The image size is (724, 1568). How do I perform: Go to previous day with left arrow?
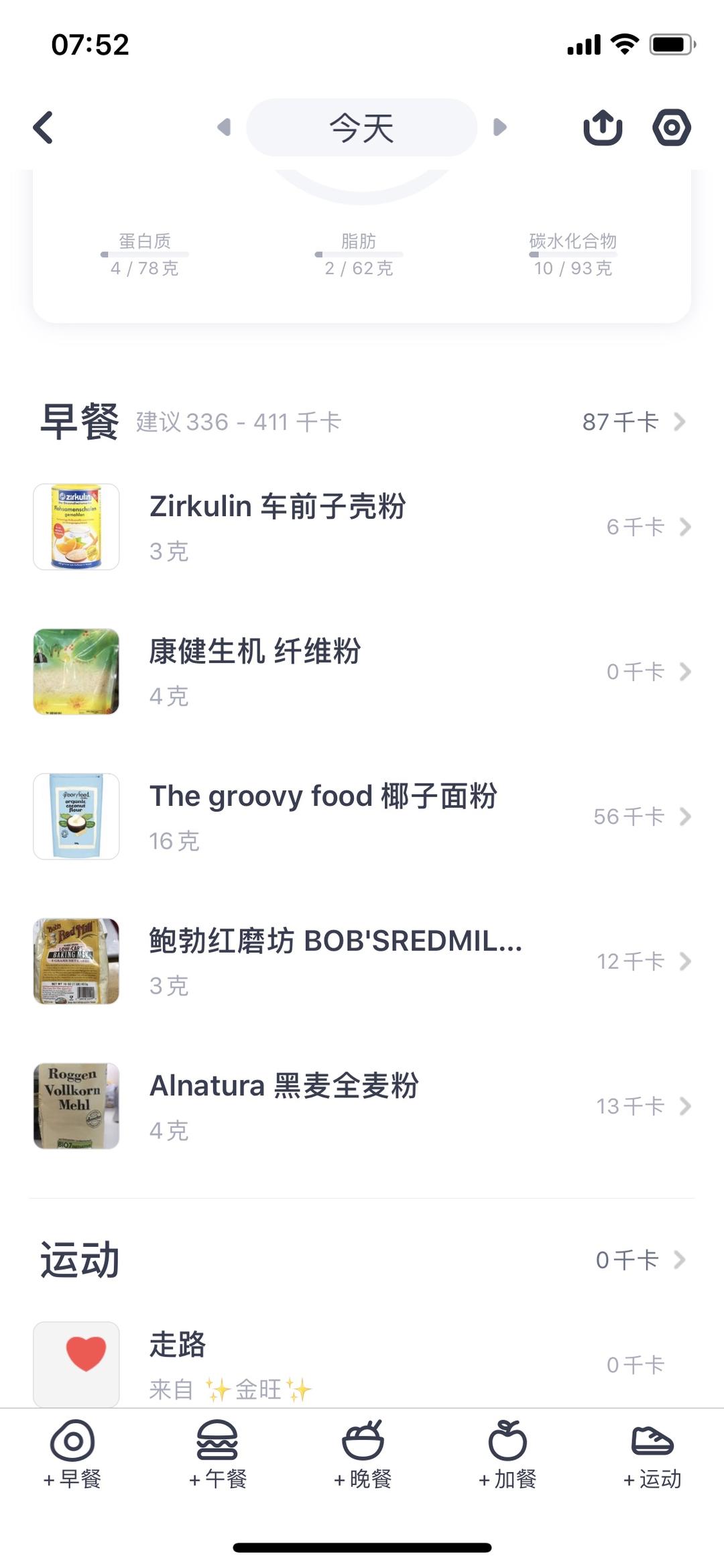pos(223,127)
